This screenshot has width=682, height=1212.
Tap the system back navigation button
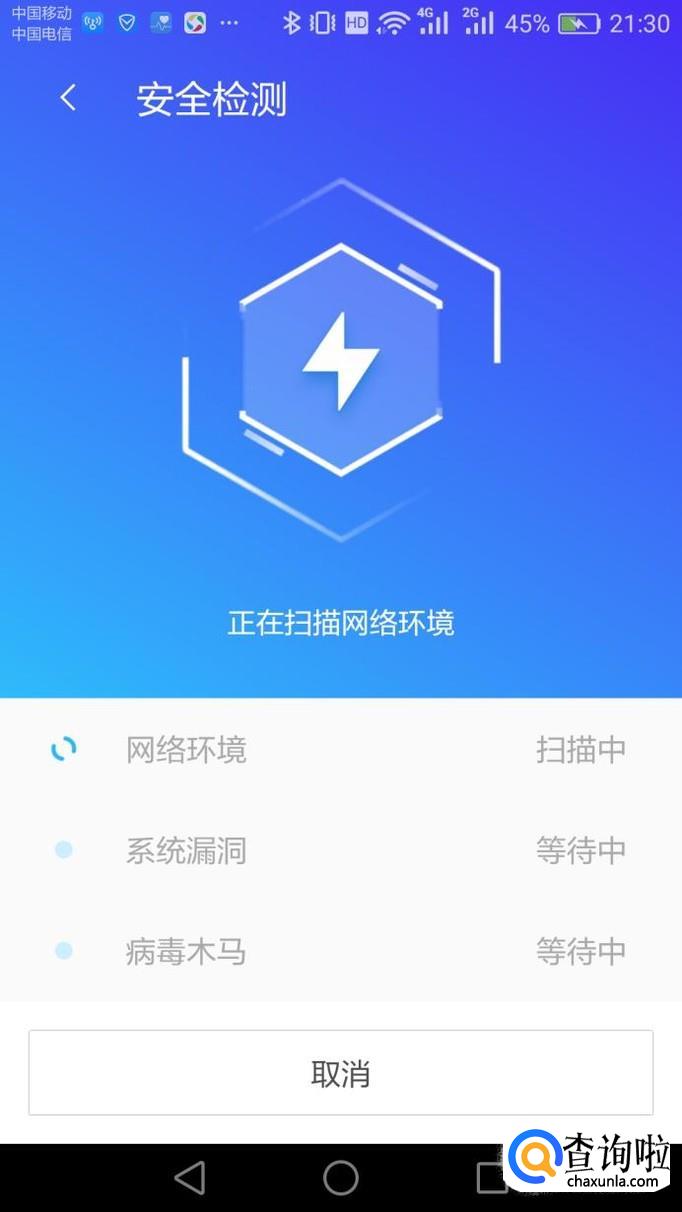click(189, 1177)
